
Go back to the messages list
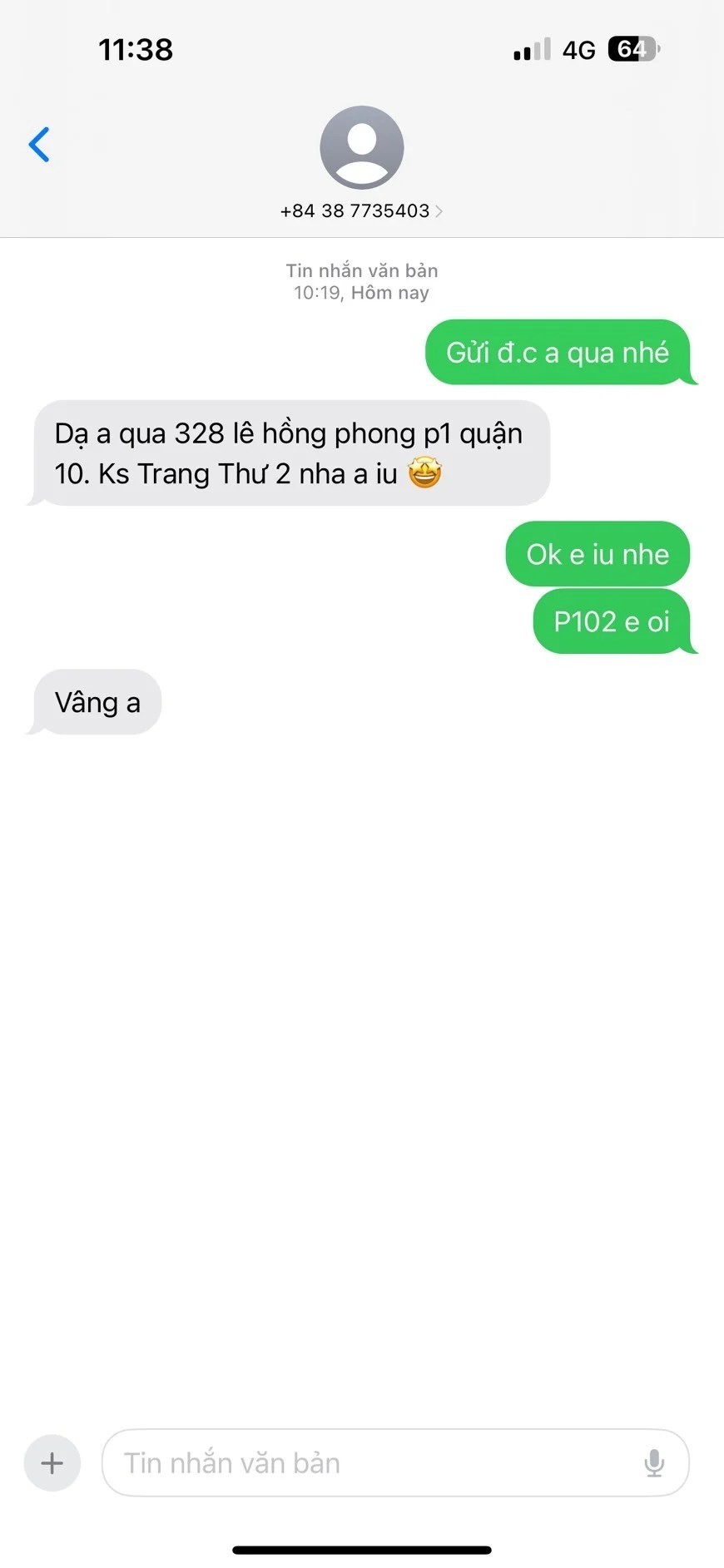39,145
